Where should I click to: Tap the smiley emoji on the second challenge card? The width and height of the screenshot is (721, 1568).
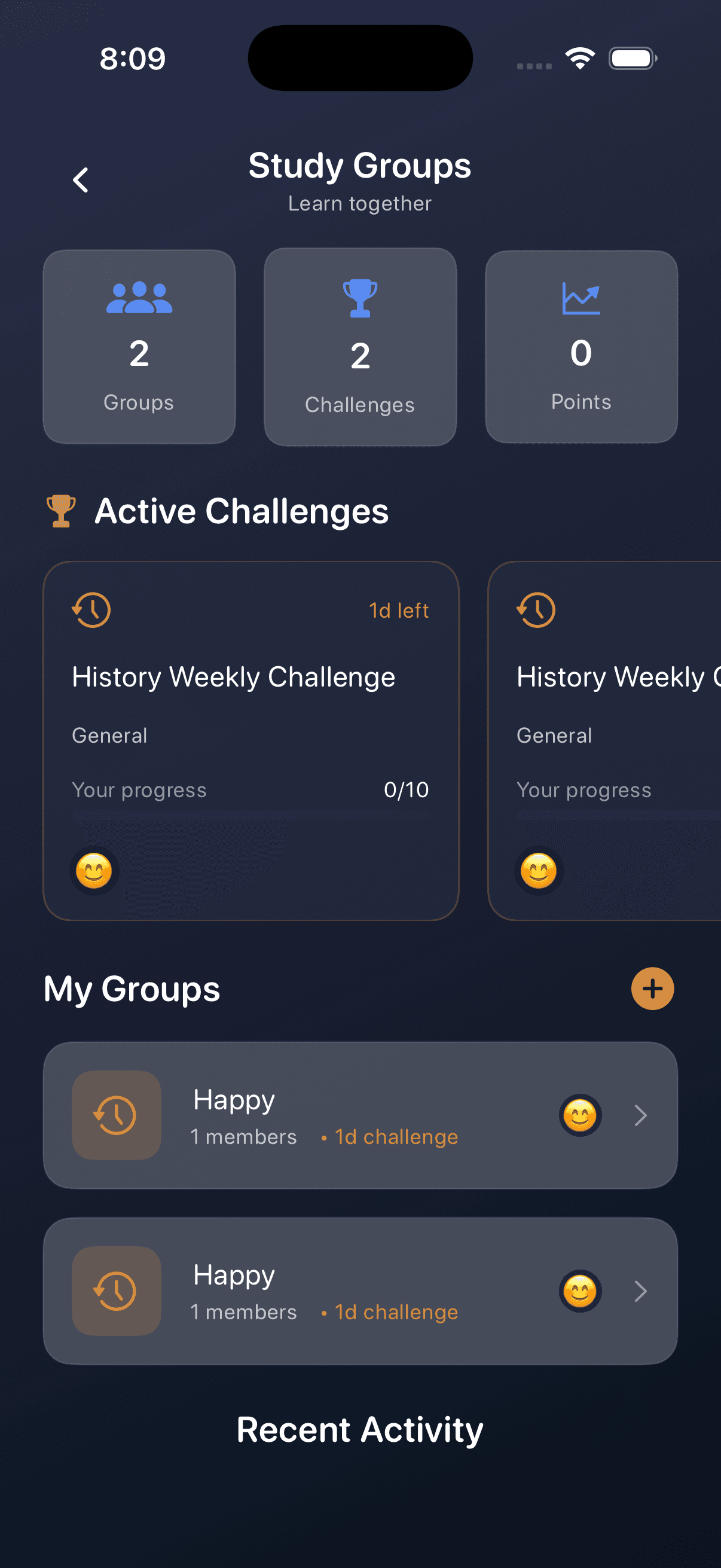pyautogui.click(x=539, y=871)
